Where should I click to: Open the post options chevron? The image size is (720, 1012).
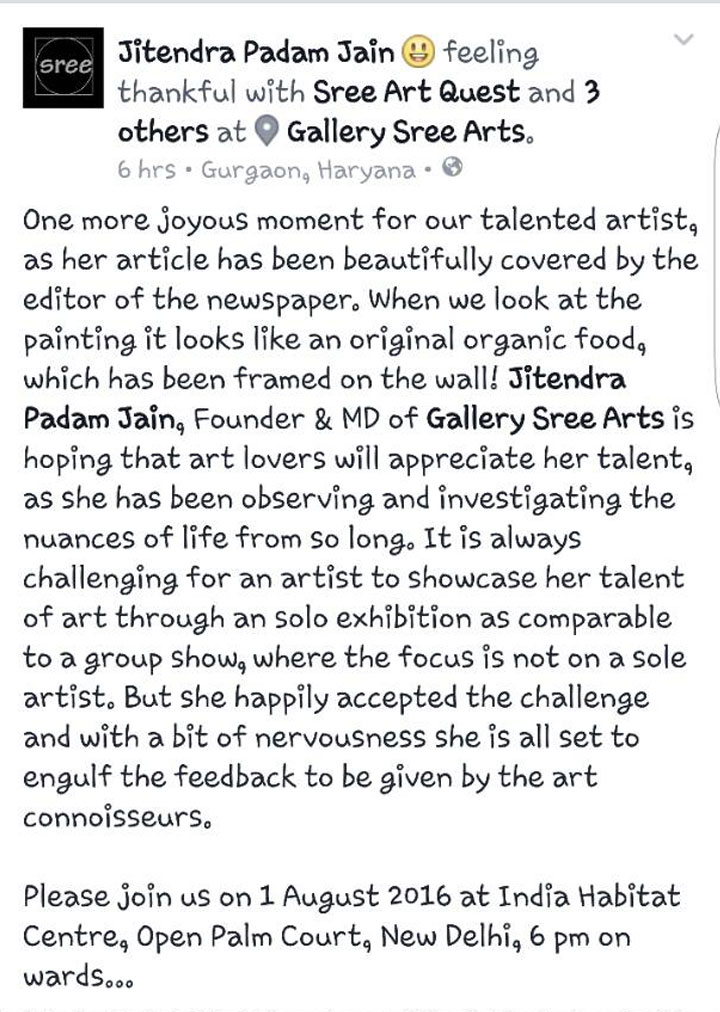pyautogui.click(x=684, y=41)
